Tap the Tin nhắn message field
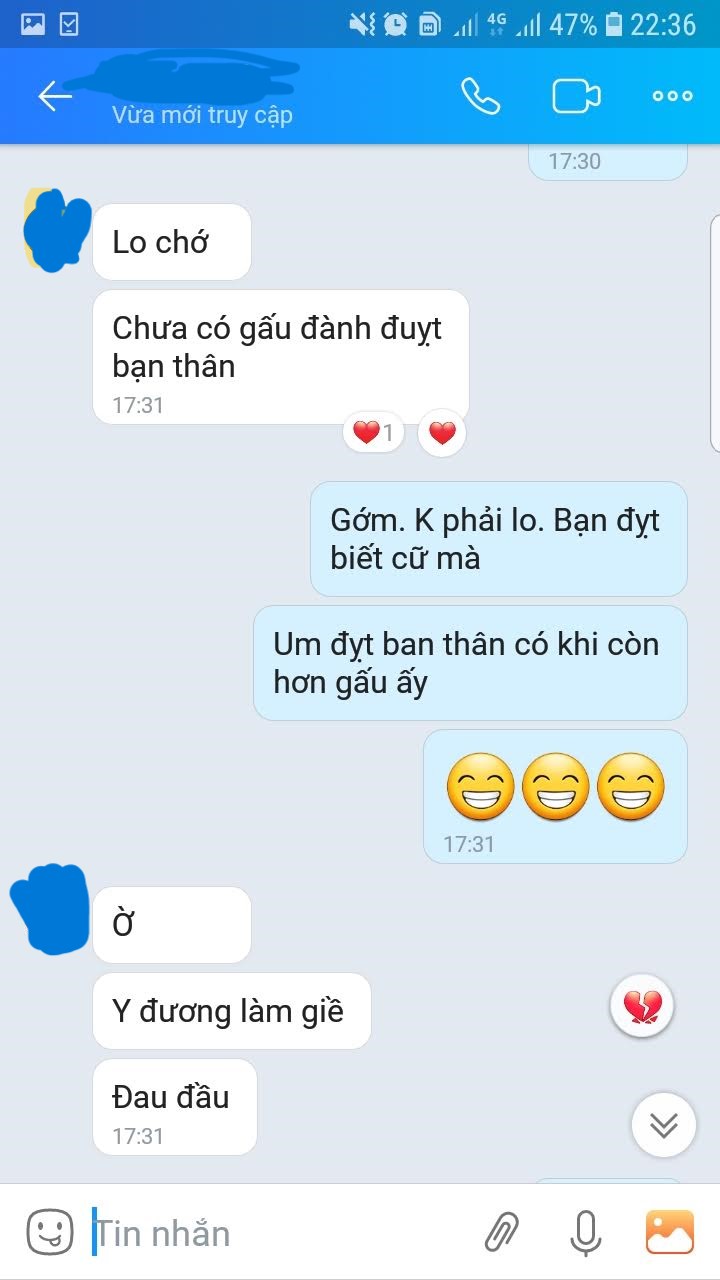Image resolution: width=720 pixels, height=1280 pixels. click(x=280, y=1233)
